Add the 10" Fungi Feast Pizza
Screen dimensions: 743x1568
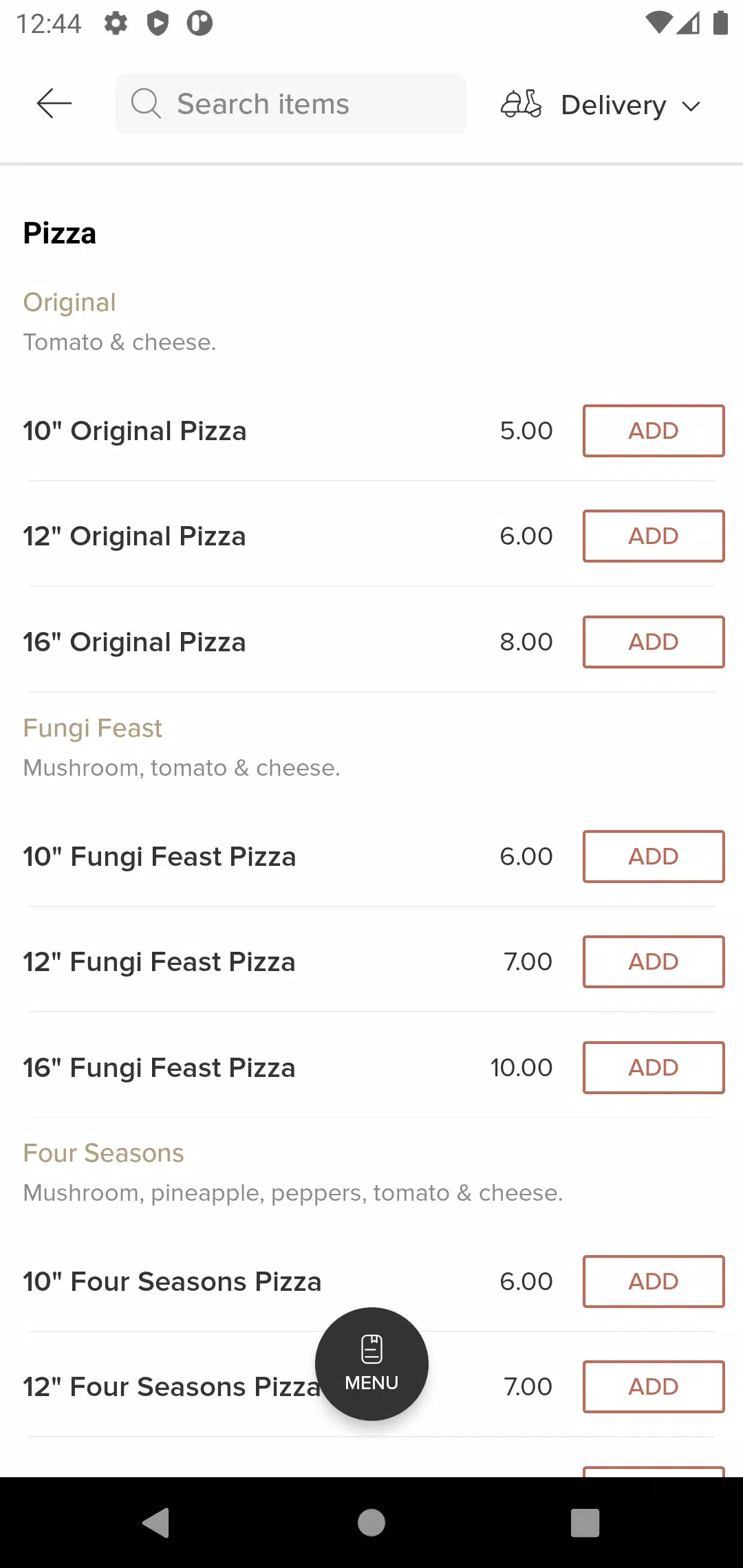click(654, 856)
